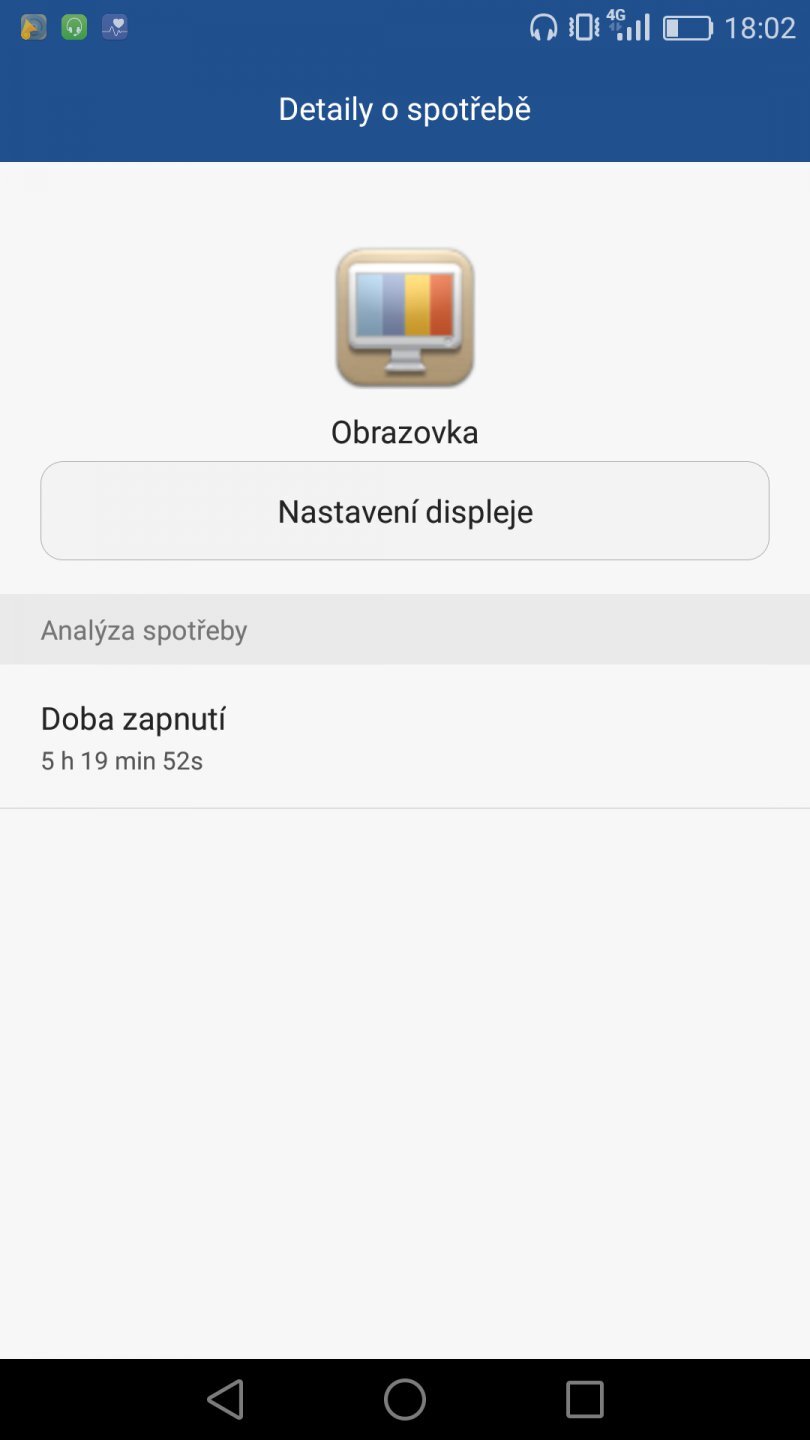Open Nastavení displeje settings
Viewport: 810px width, 1440px height.
coord(404,510)
